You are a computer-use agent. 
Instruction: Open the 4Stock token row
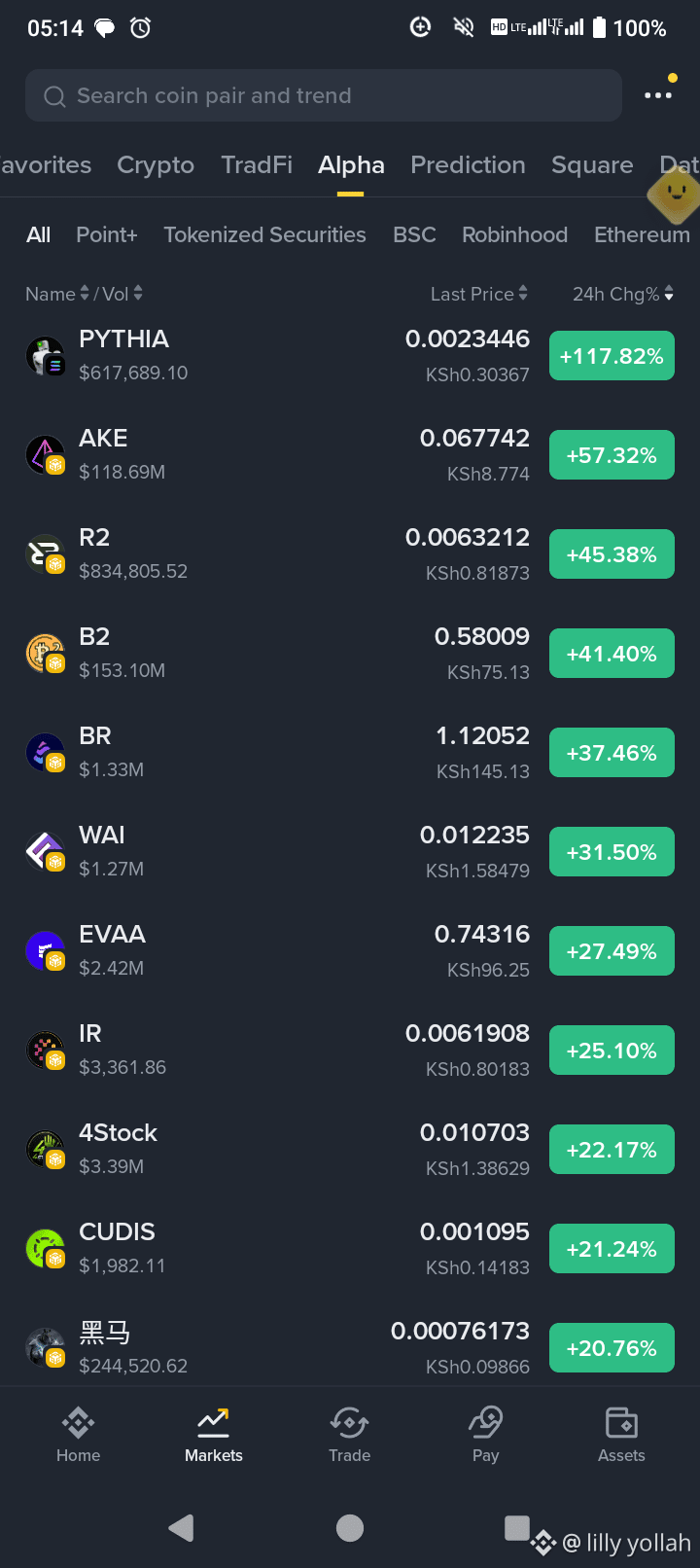point(350,1150)
